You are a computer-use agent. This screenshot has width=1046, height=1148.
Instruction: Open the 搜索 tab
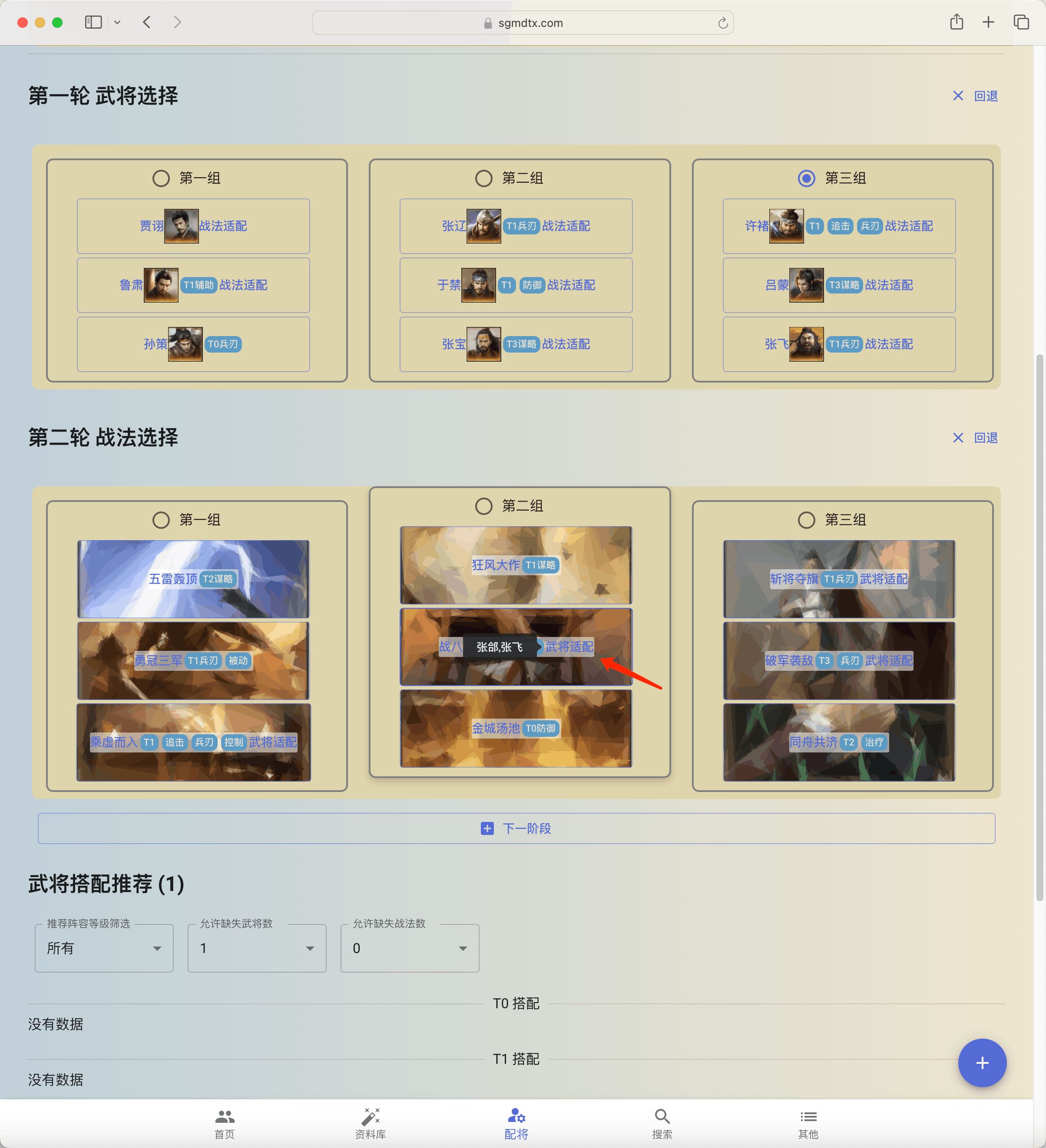pos(662,1124)
